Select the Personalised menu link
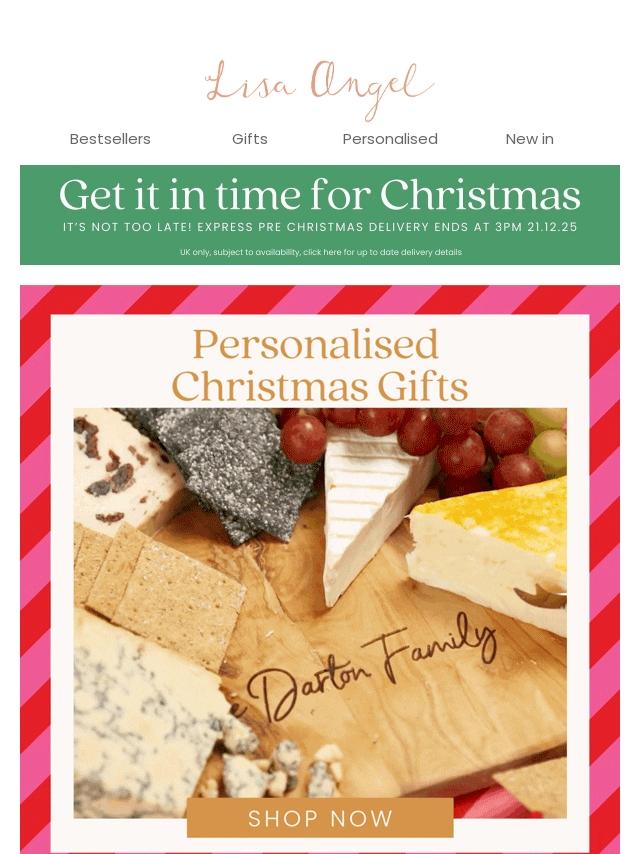Image resolution: width=640 pixels, height=854 pixels. coord(390,139)
